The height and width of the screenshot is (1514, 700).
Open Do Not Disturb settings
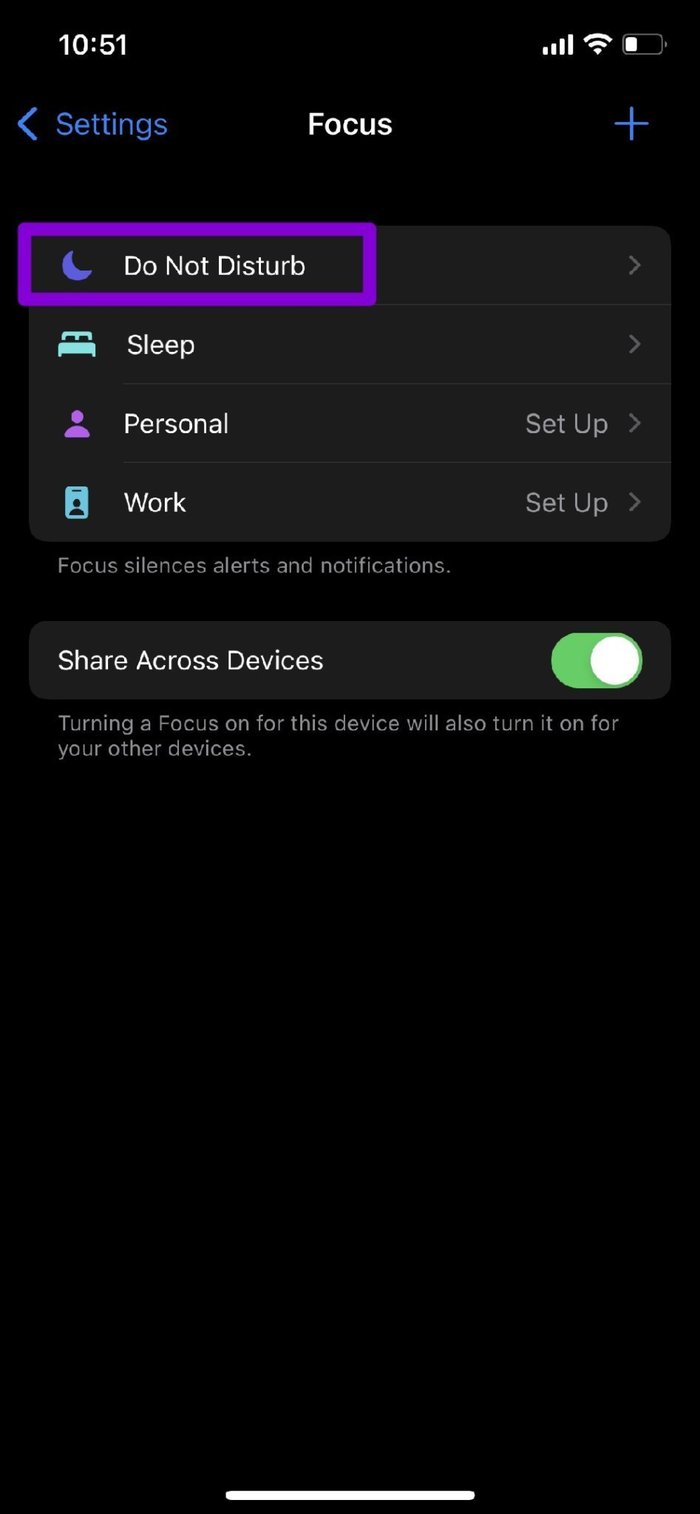(x=350, y=265)
